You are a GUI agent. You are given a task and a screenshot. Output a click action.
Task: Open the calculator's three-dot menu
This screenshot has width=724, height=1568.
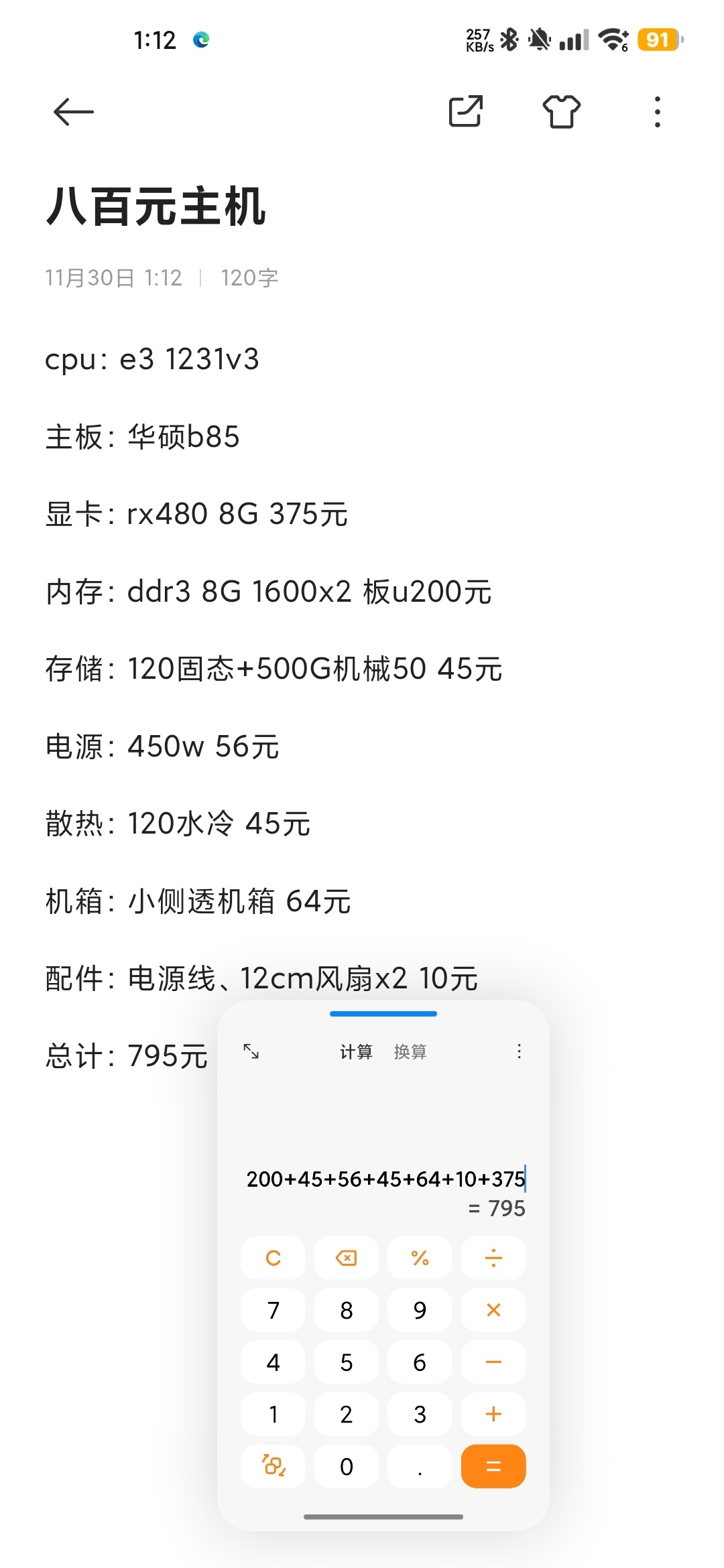click(x=519, y=1051)
